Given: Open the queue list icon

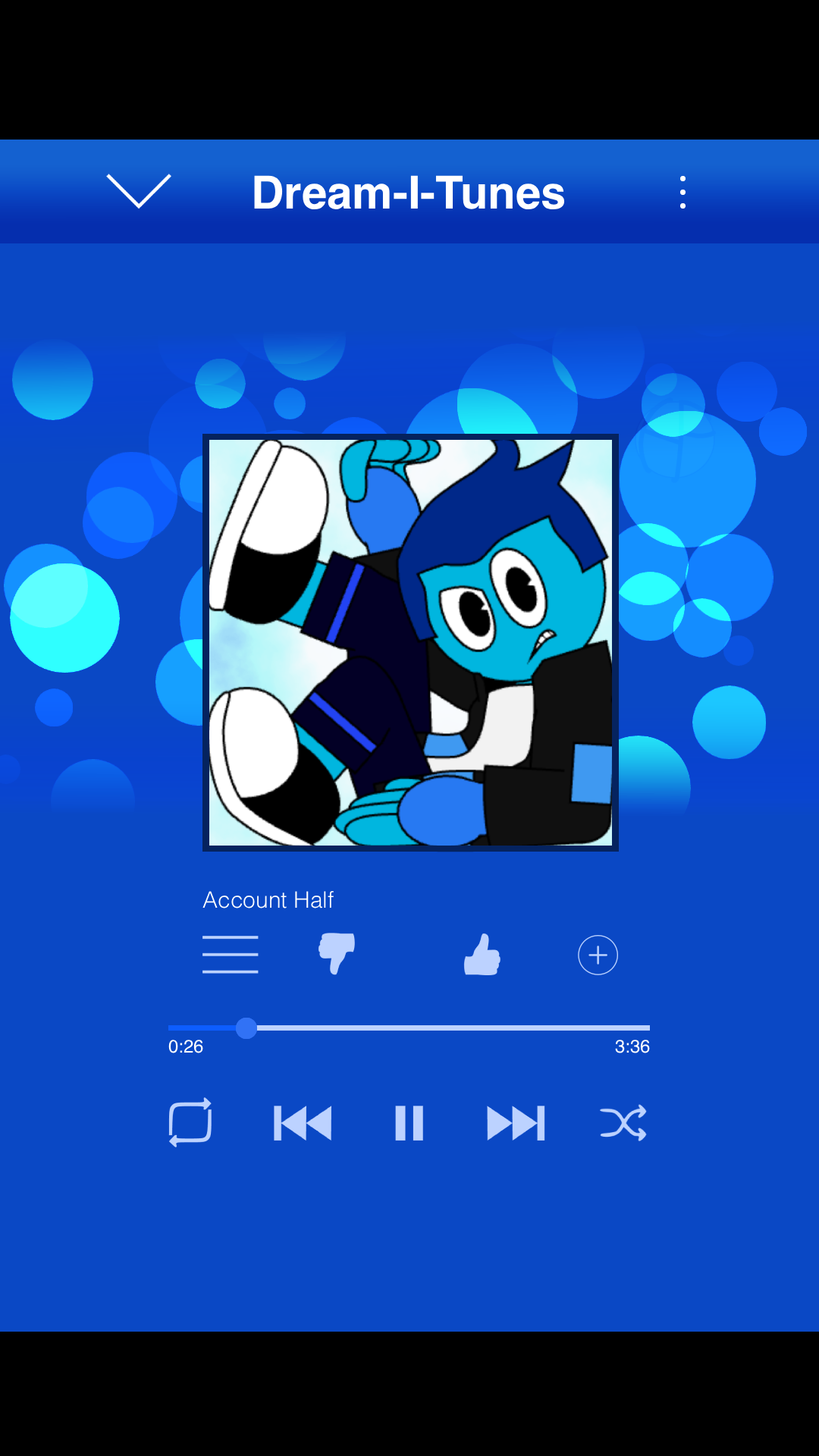Looking at the screenshot, I should pyautogui.click(x=230, y=955).
